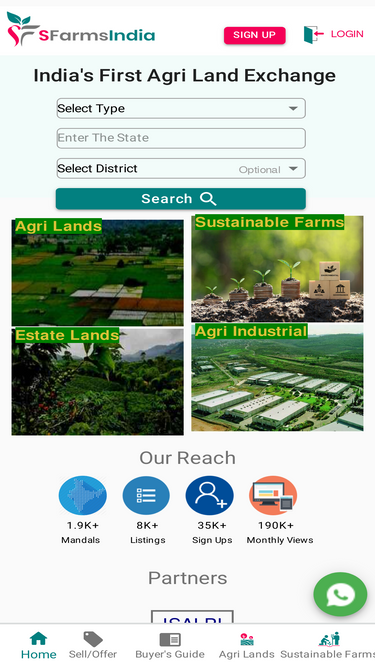Open the Login option

click(334, 34)
